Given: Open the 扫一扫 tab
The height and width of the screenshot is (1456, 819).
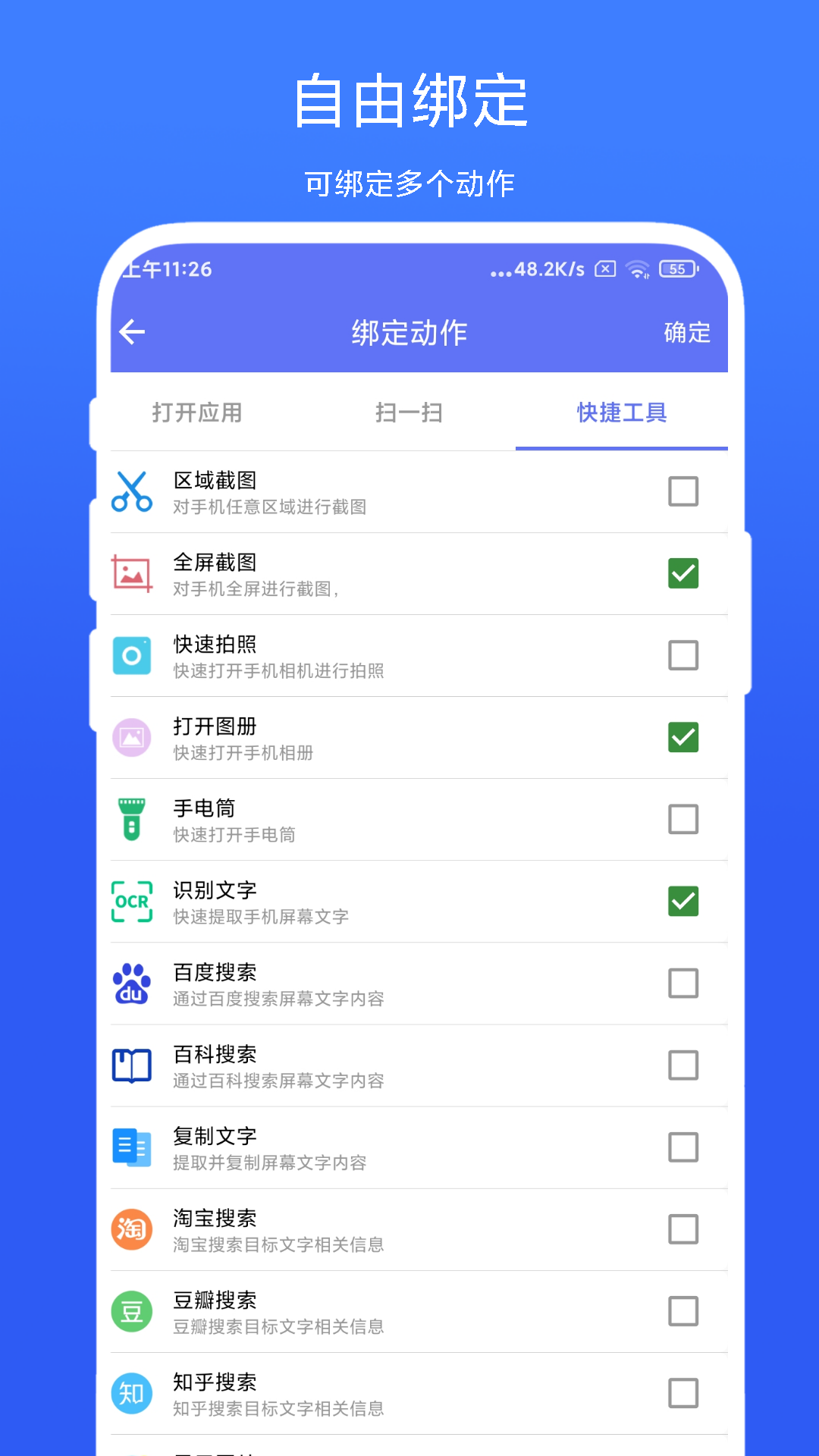Looking at the screenshot, I should (x=409, y=413).
